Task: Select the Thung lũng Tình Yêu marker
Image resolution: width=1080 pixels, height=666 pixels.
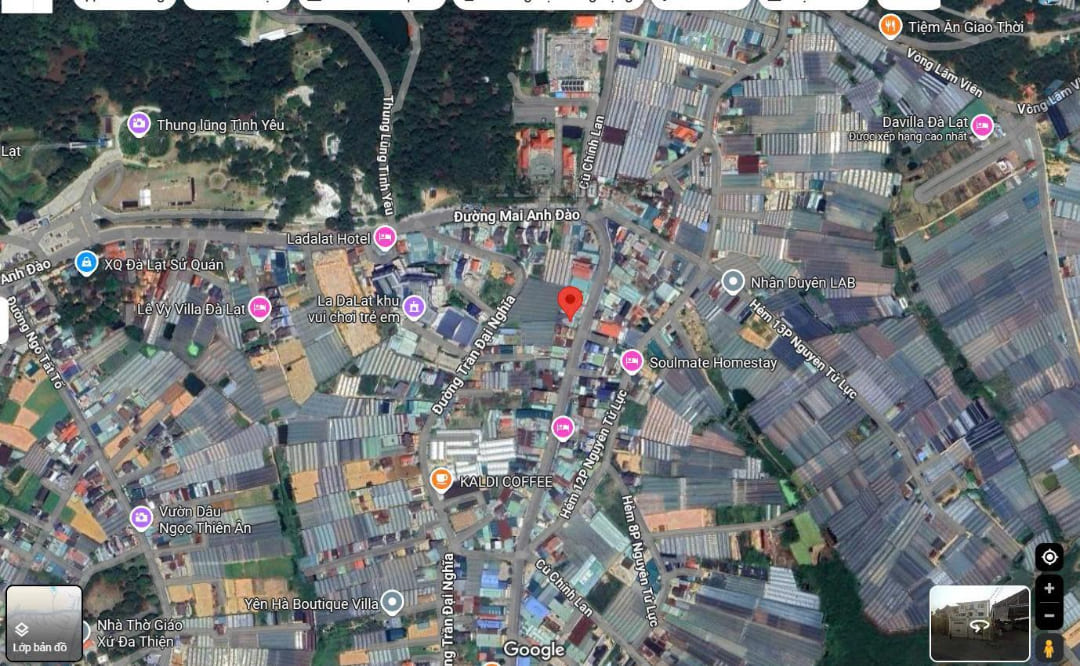Action: point(139,125)
